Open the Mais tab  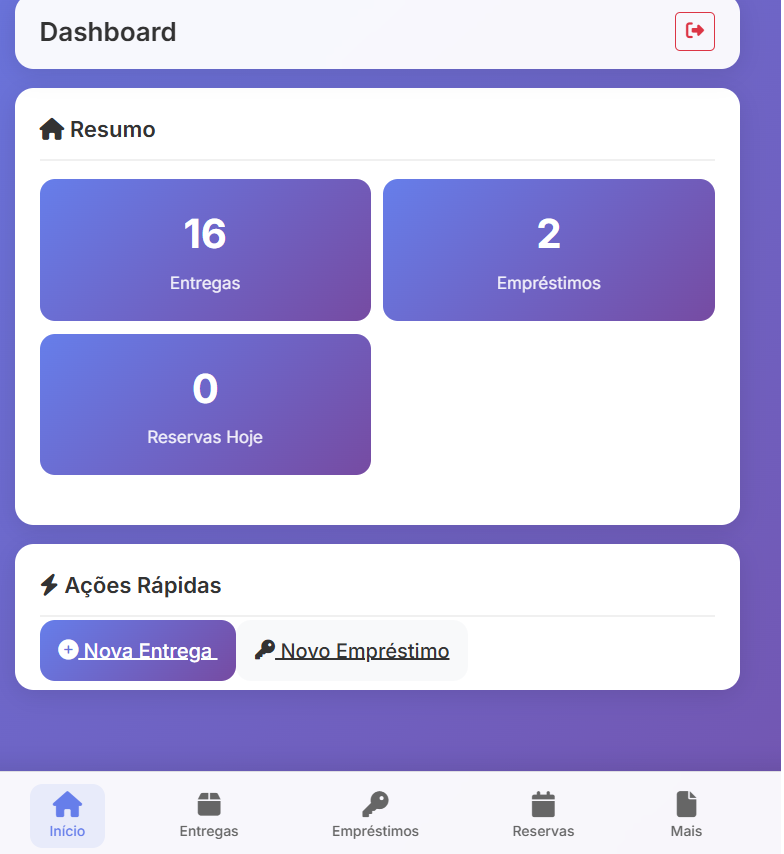[686, 815]
